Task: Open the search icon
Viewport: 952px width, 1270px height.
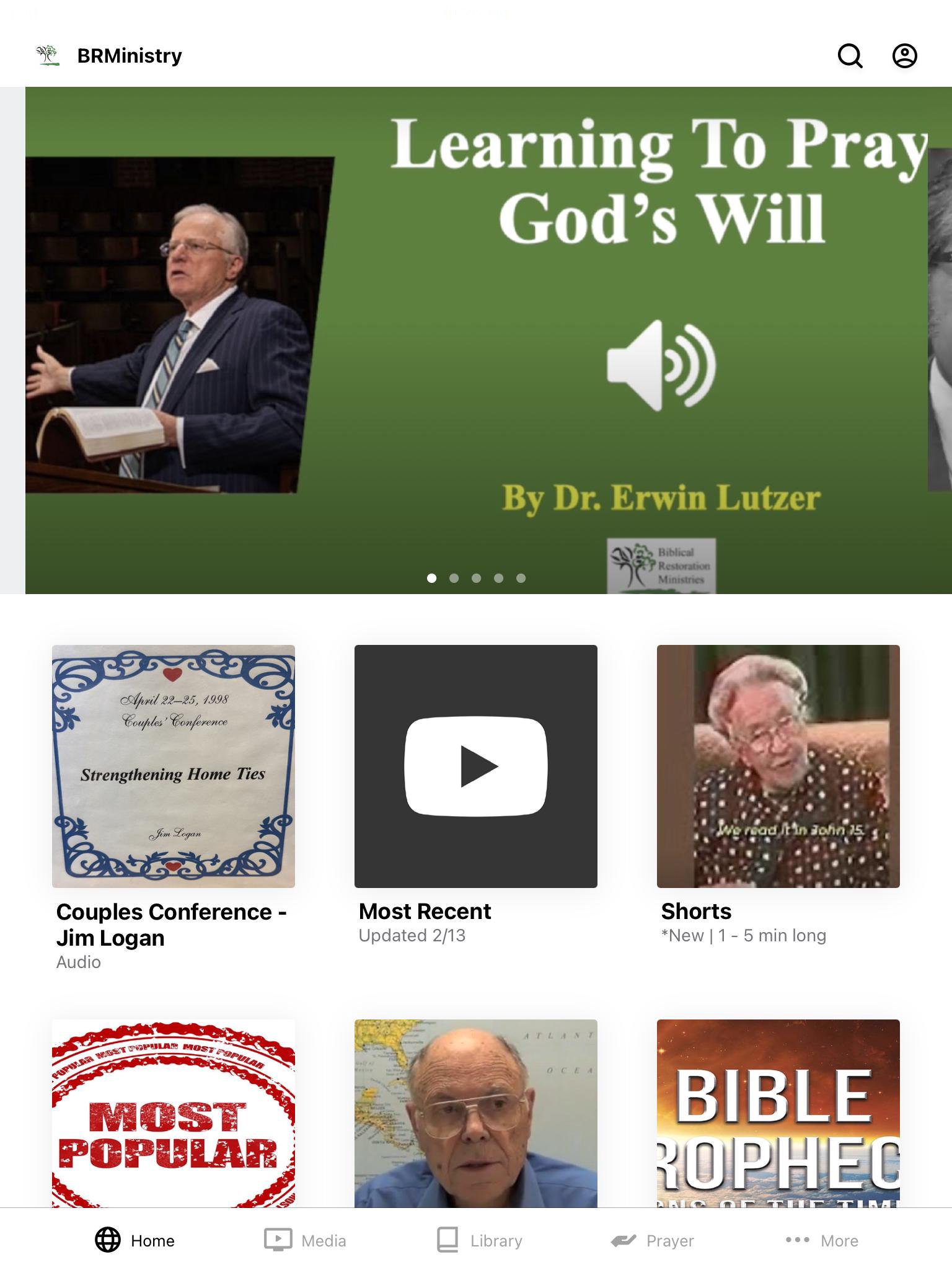Action: click(x=850, y=56)
